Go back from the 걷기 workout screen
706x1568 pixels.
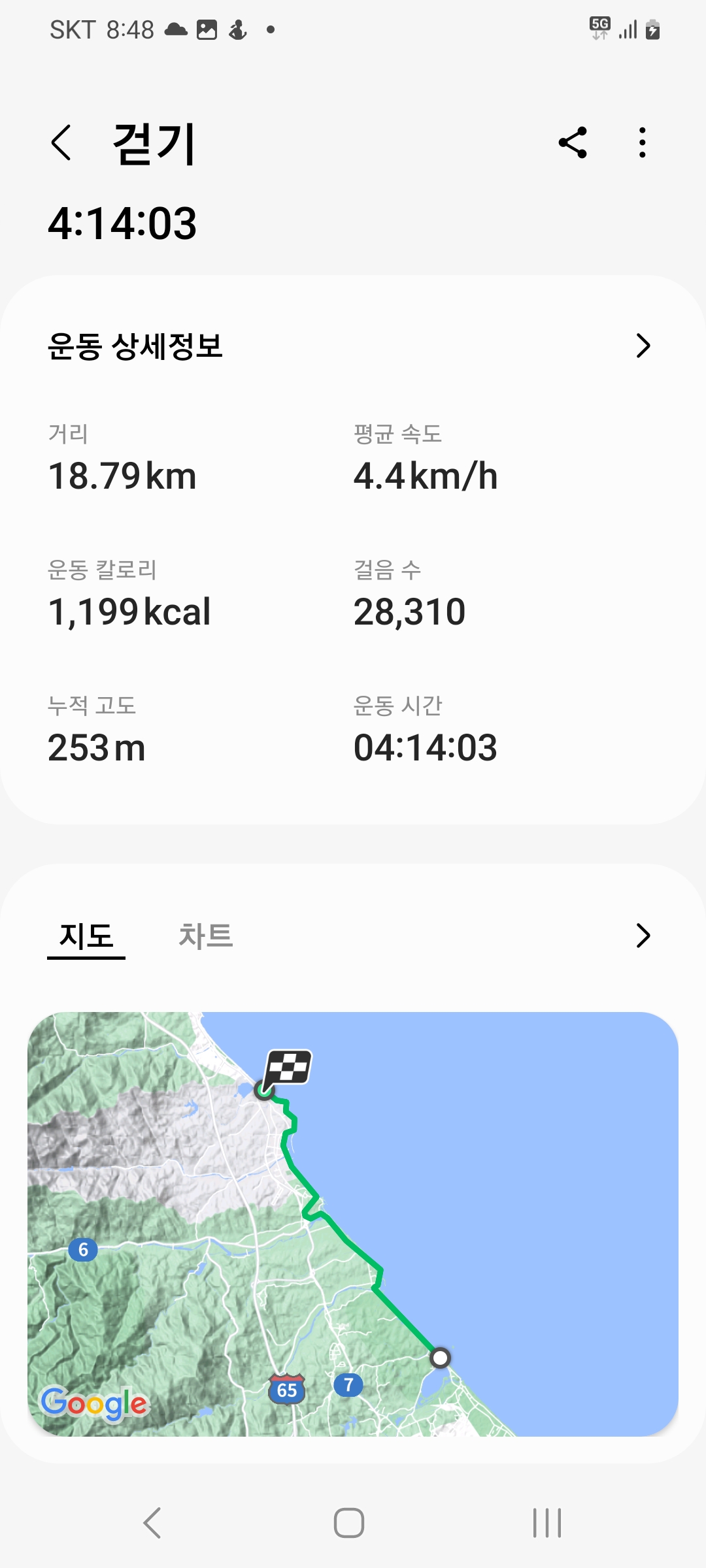coord(61,143)
